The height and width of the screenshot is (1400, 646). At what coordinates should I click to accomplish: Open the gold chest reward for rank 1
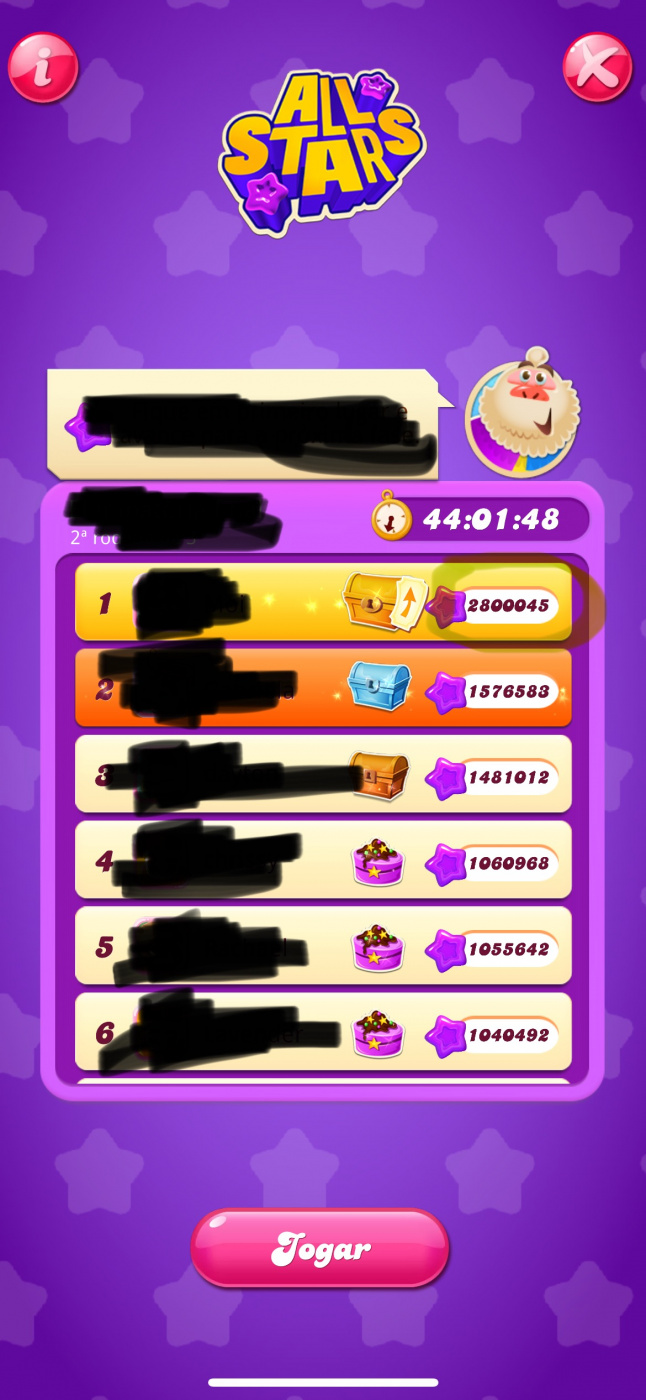coord(367,602)
